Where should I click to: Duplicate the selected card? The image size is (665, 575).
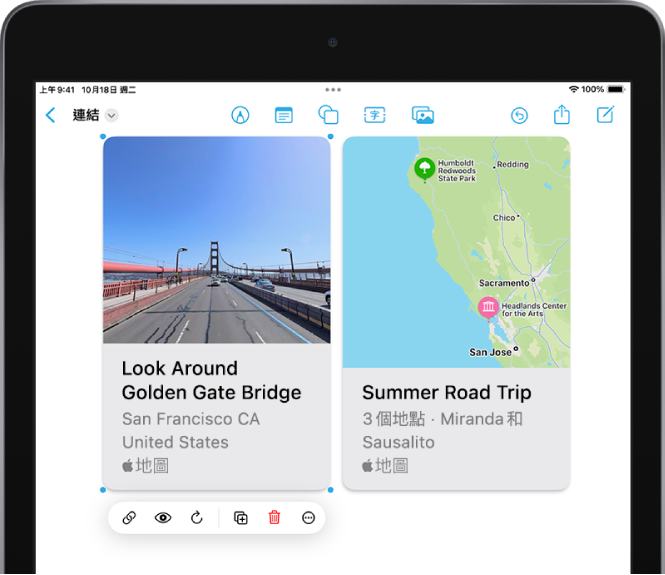point(240,518)
